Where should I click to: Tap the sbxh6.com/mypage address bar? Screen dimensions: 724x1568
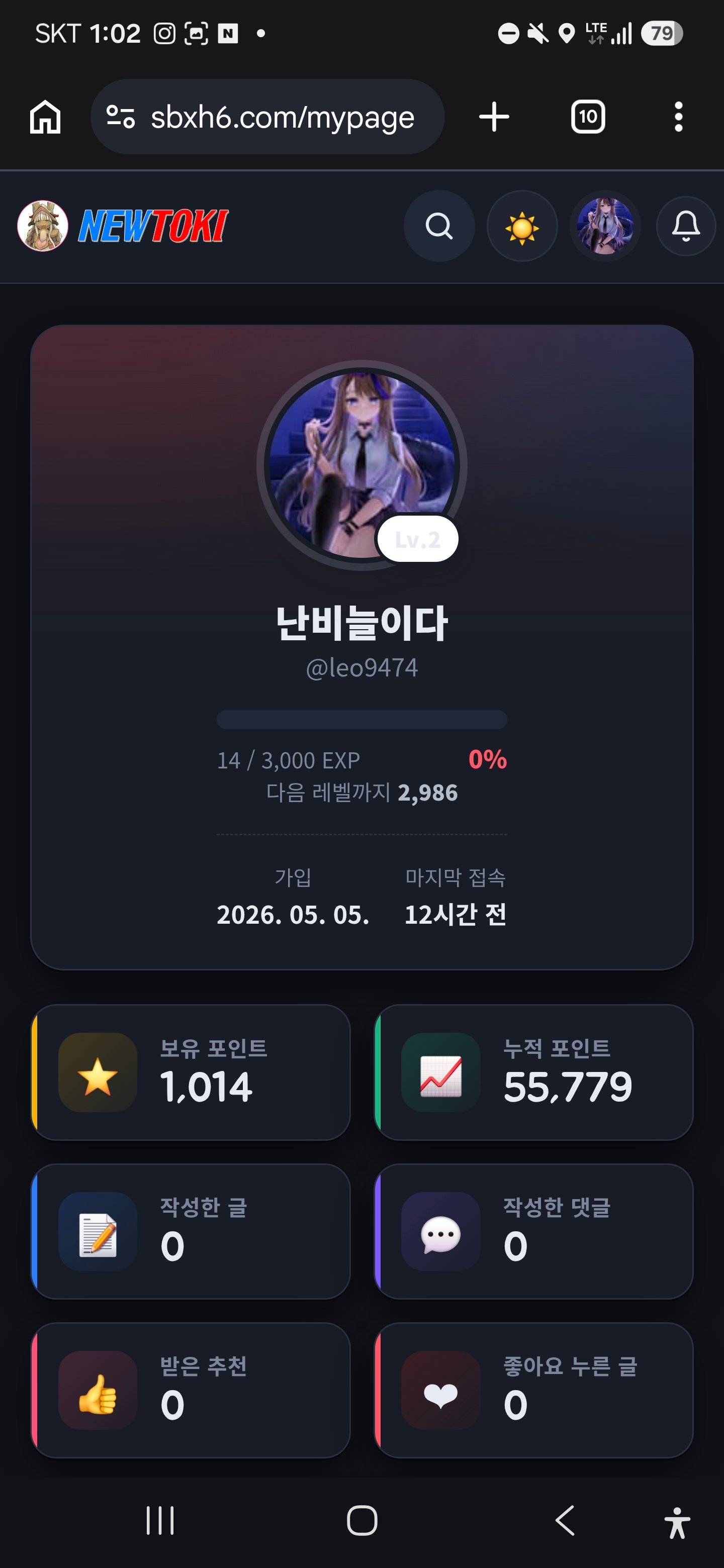[267, 117]
